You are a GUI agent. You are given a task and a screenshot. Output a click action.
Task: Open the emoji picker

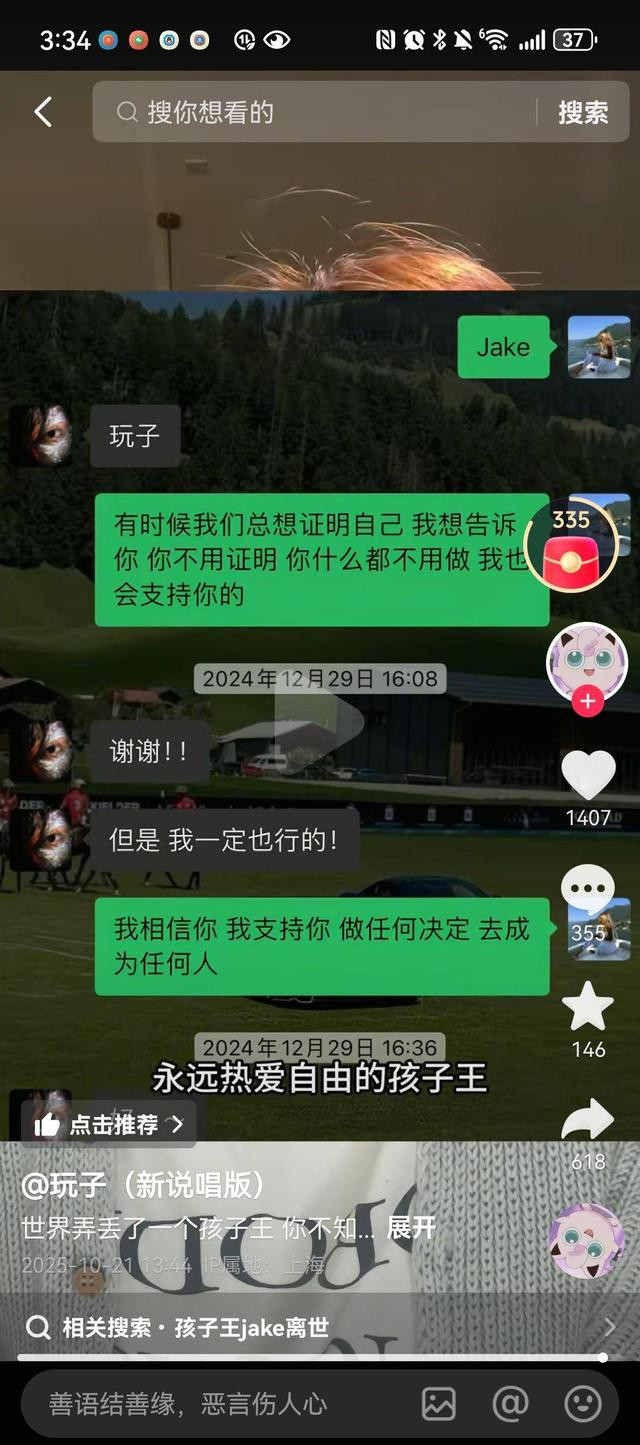(x=583, y=1404)
